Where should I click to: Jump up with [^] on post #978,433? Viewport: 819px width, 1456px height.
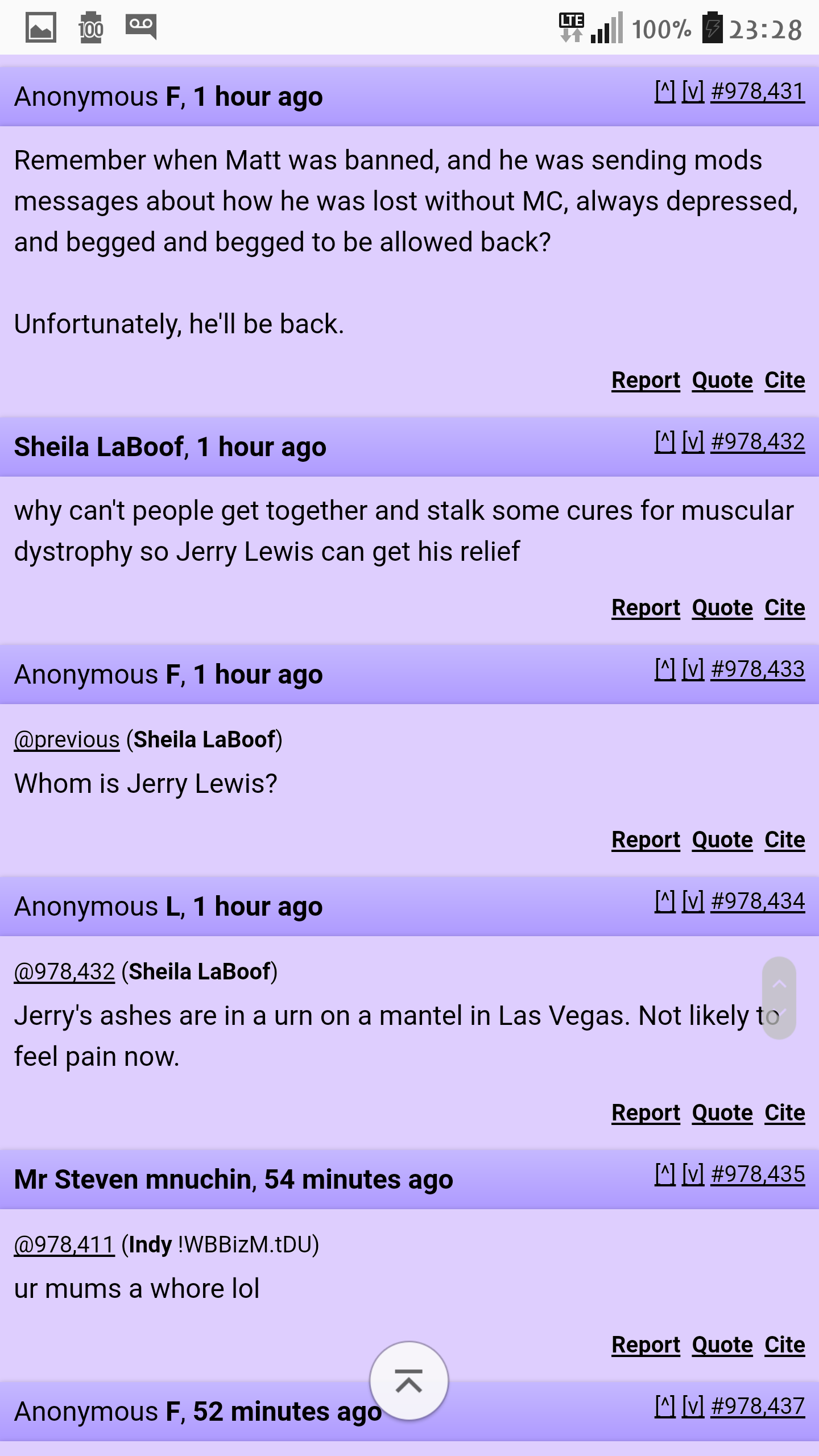click(x=664, y=669)
